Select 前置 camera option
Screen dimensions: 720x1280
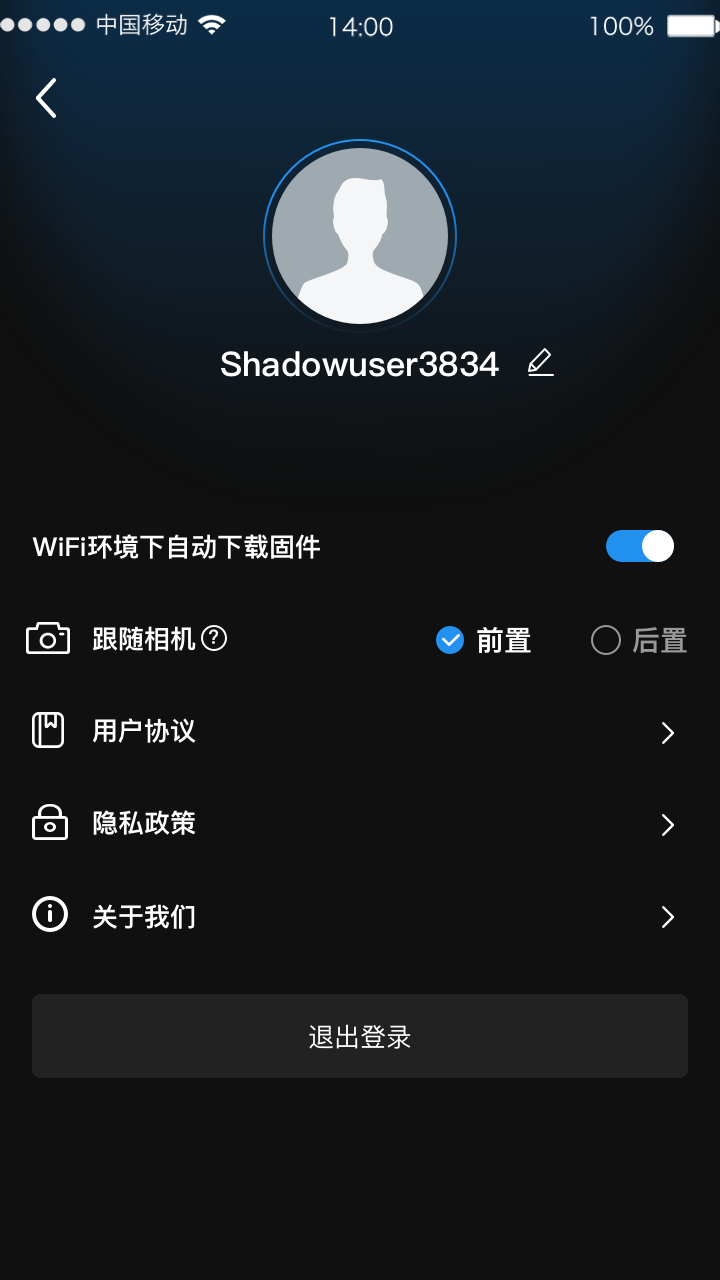pos(451,640)
